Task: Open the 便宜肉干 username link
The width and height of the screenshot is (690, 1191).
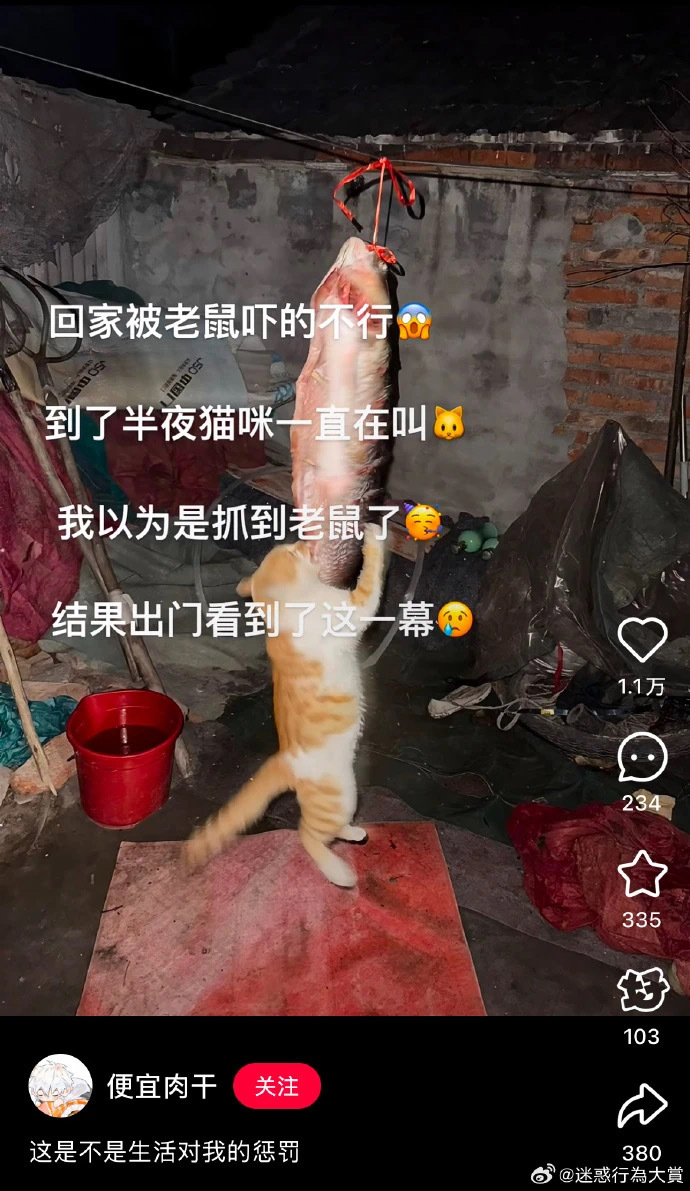Action: pyautogui.click(x=162, y=1086)
